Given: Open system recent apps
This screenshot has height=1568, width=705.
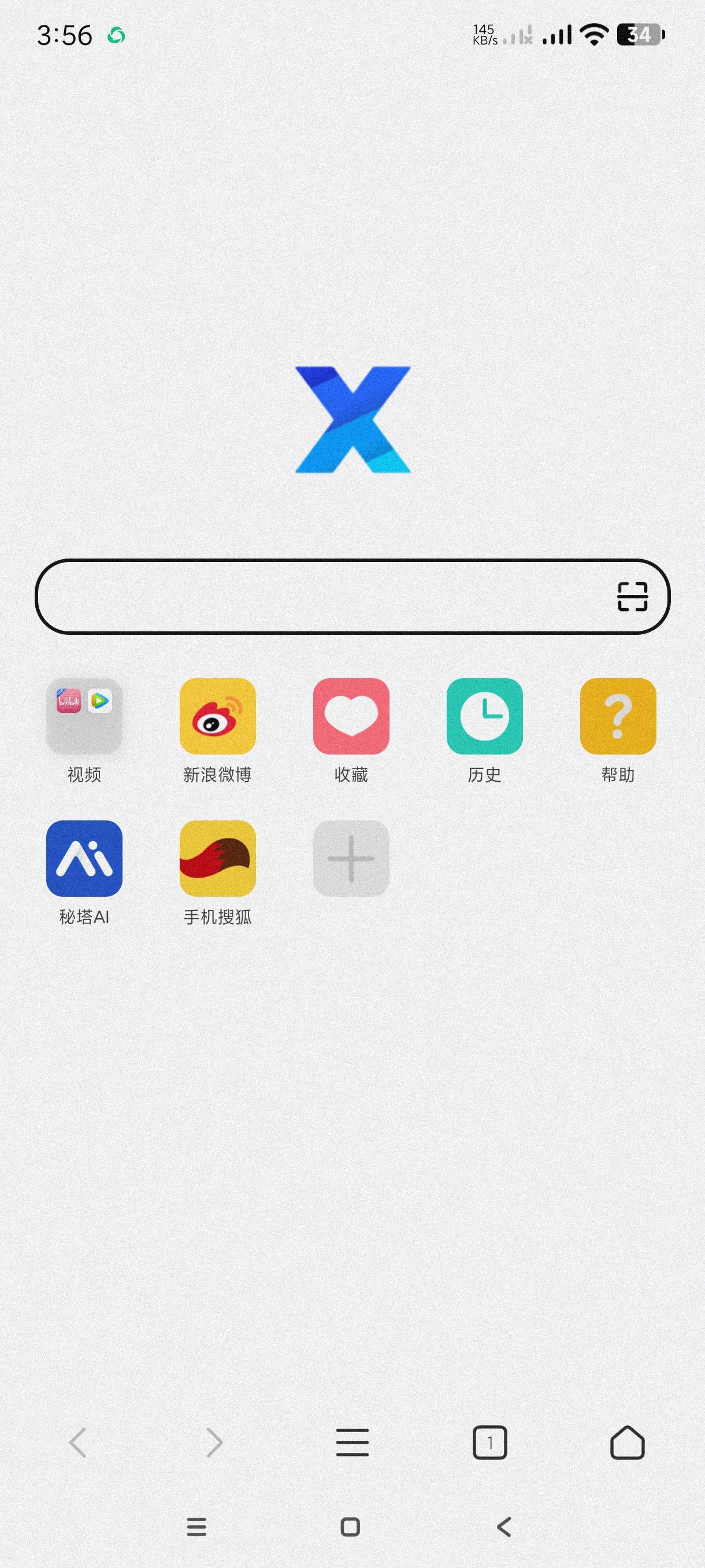Looking at the screenshot, I should point(196,1526).
